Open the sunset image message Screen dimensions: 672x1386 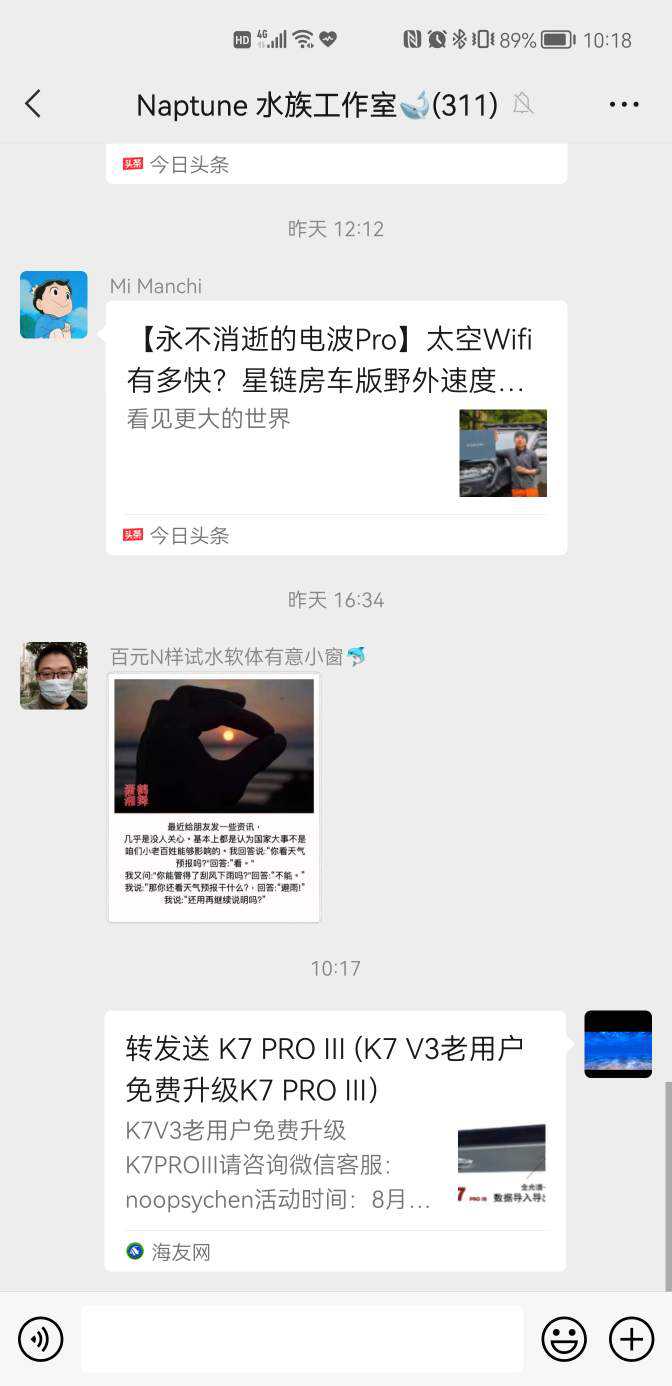click(x=214, y=797)
